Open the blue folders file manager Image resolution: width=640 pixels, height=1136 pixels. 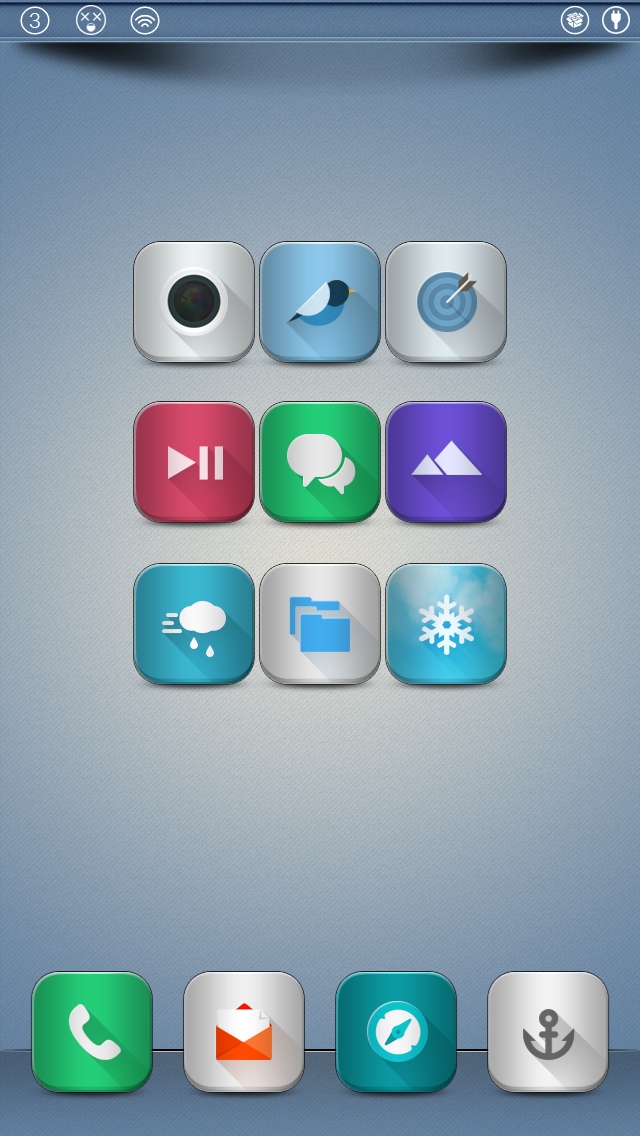320,624
